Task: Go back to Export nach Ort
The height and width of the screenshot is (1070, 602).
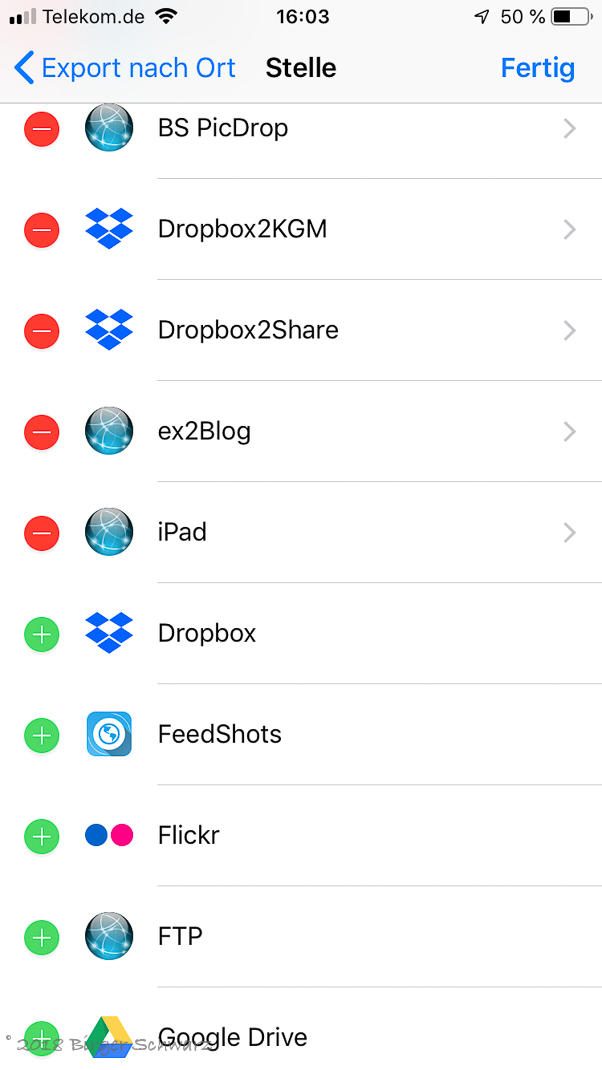Action: [x=125, y=68]
